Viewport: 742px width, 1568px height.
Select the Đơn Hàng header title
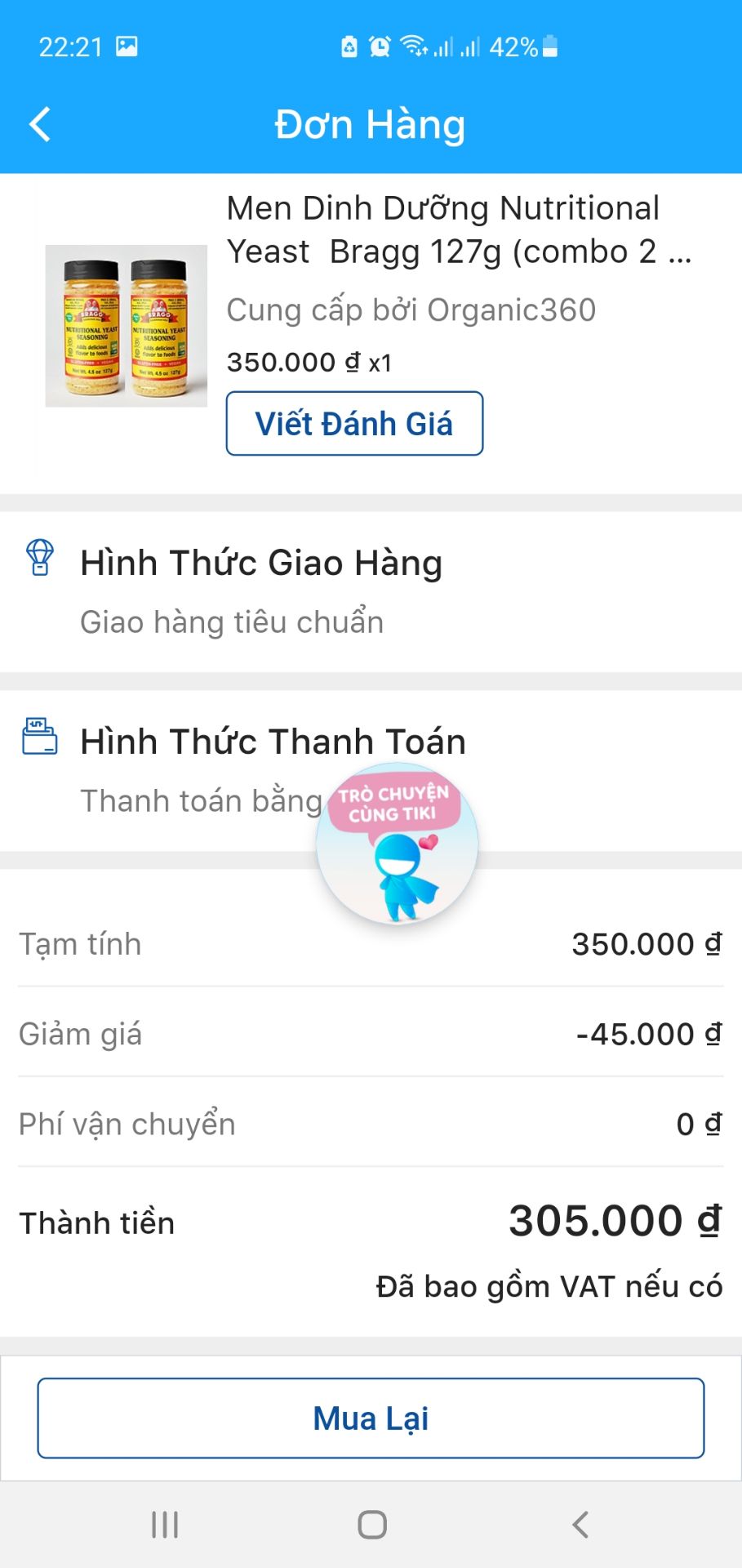(371, 124)
